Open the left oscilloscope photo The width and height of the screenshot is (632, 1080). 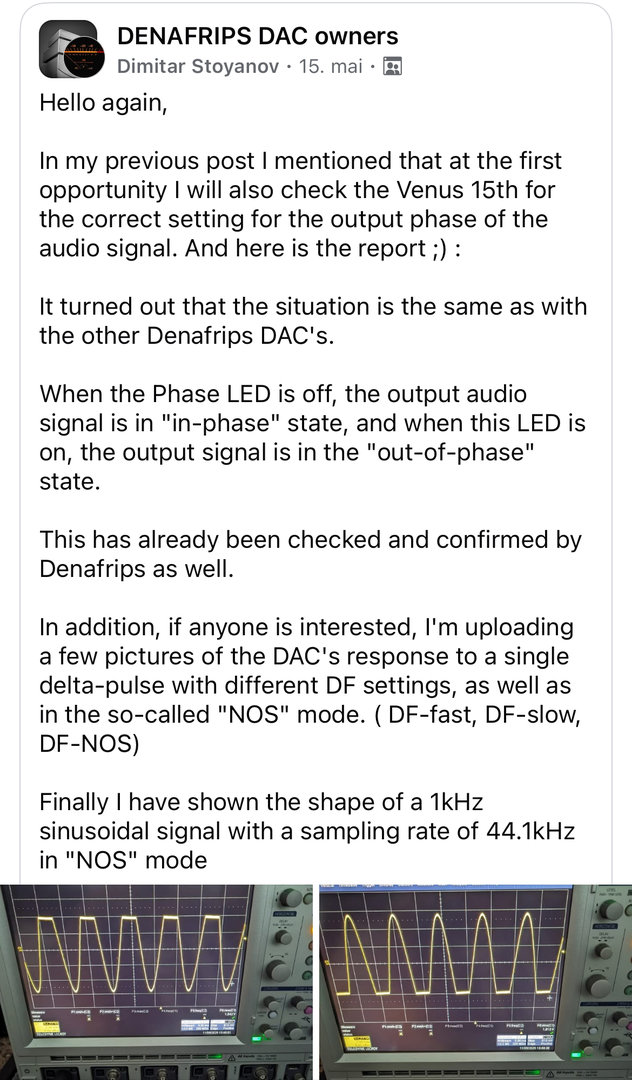point(157,980)
